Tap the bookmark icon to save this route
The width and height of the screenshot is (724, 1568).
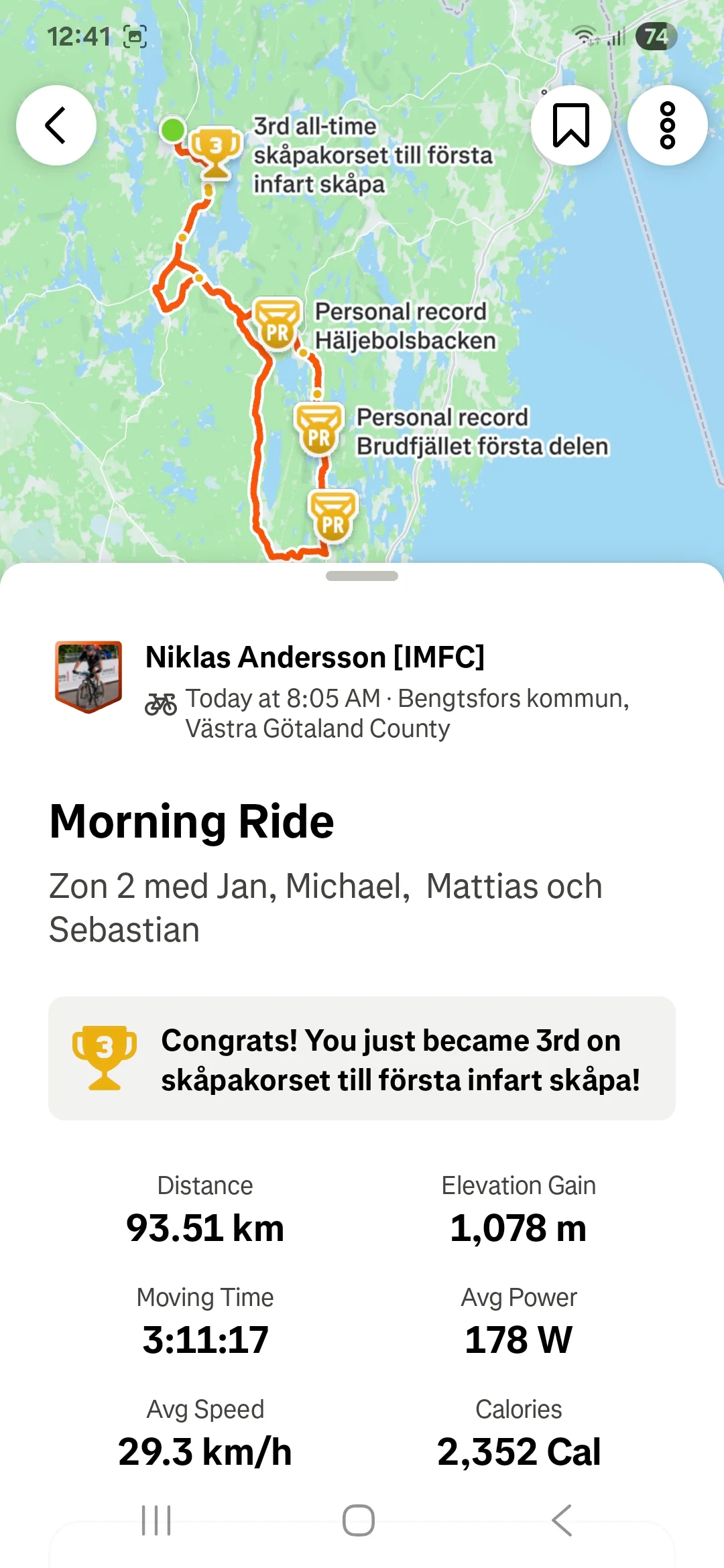click(572, 125)
